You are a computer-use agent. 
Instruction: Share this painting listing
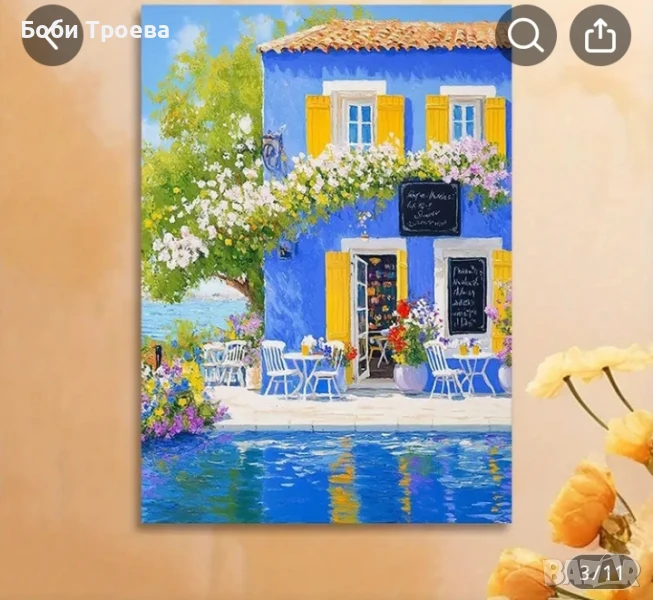[600, 36]
